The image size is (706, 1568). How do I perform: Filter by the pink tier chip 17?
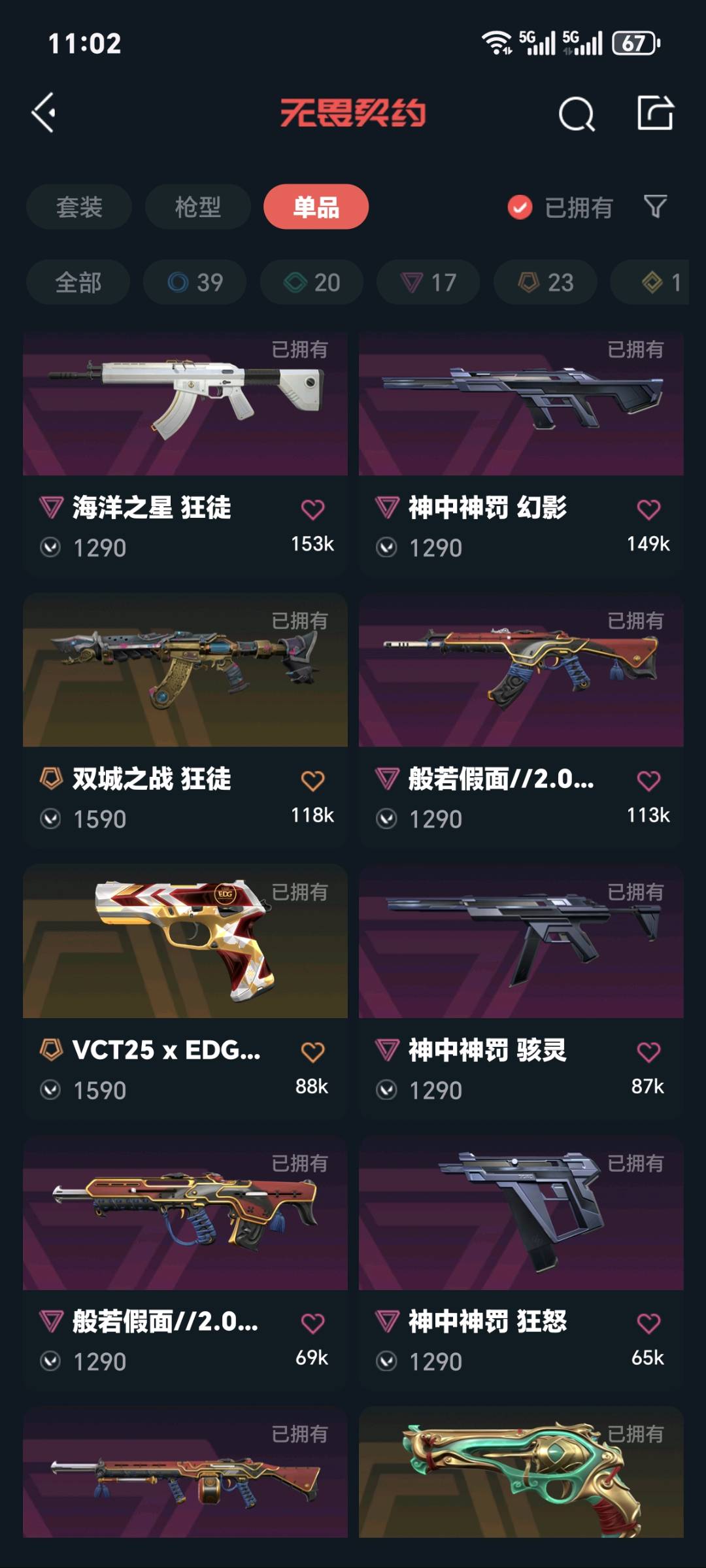tap(428, 282)
